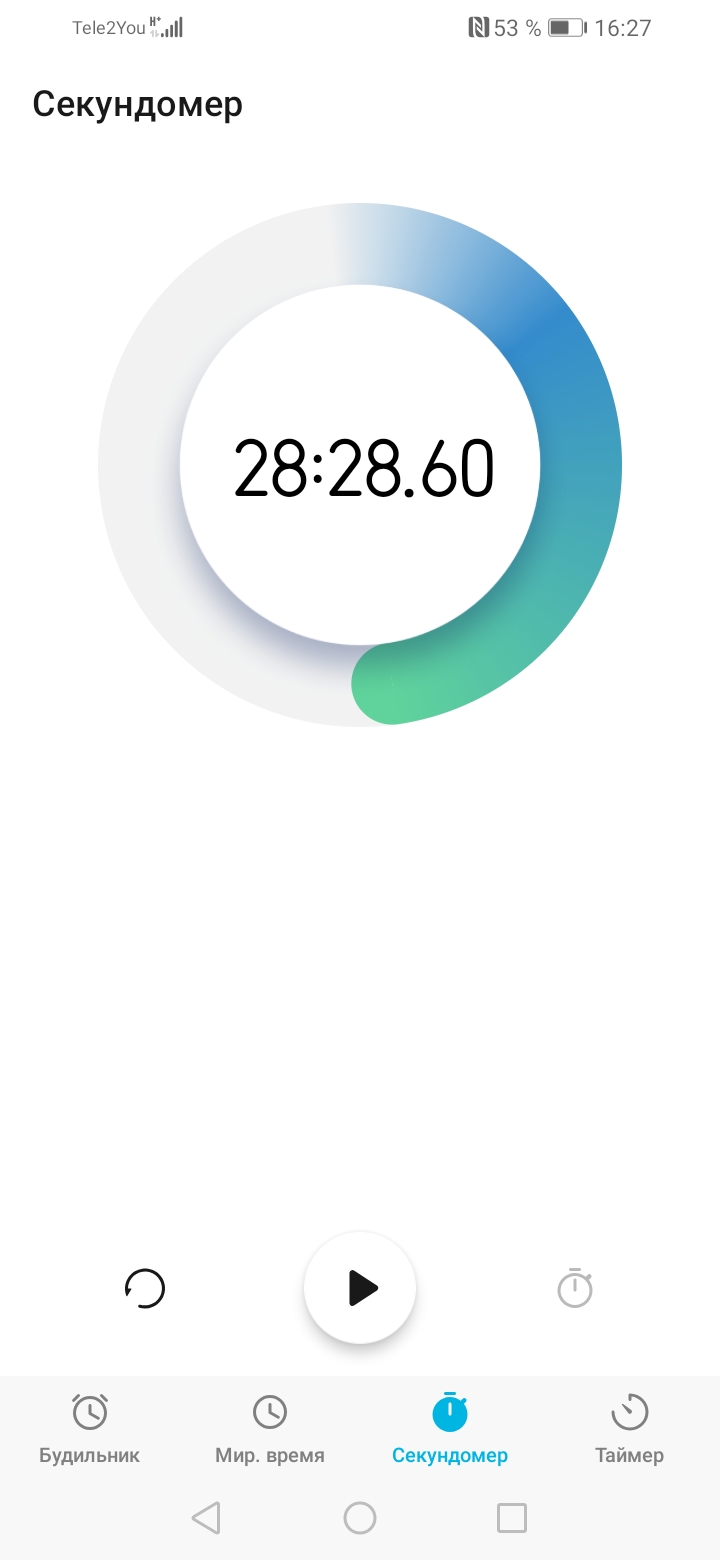The width and height of the screenshot is (720, 1560).
Task: Reset the stopwatch
Action: (145, 1288)
